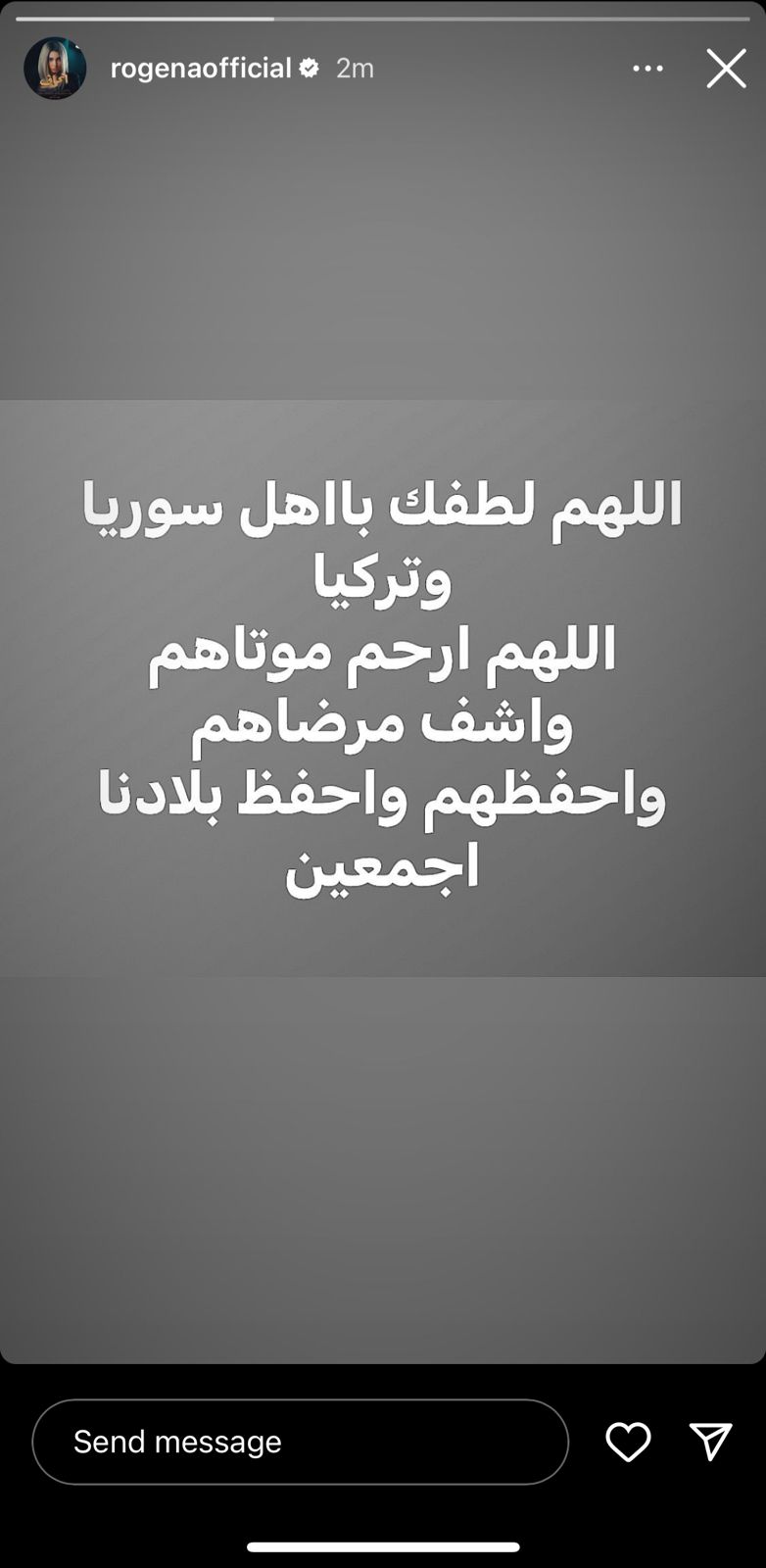Like this story with the heart
This screenshot has height=1568, width=766.
[x=628, y=1442]
